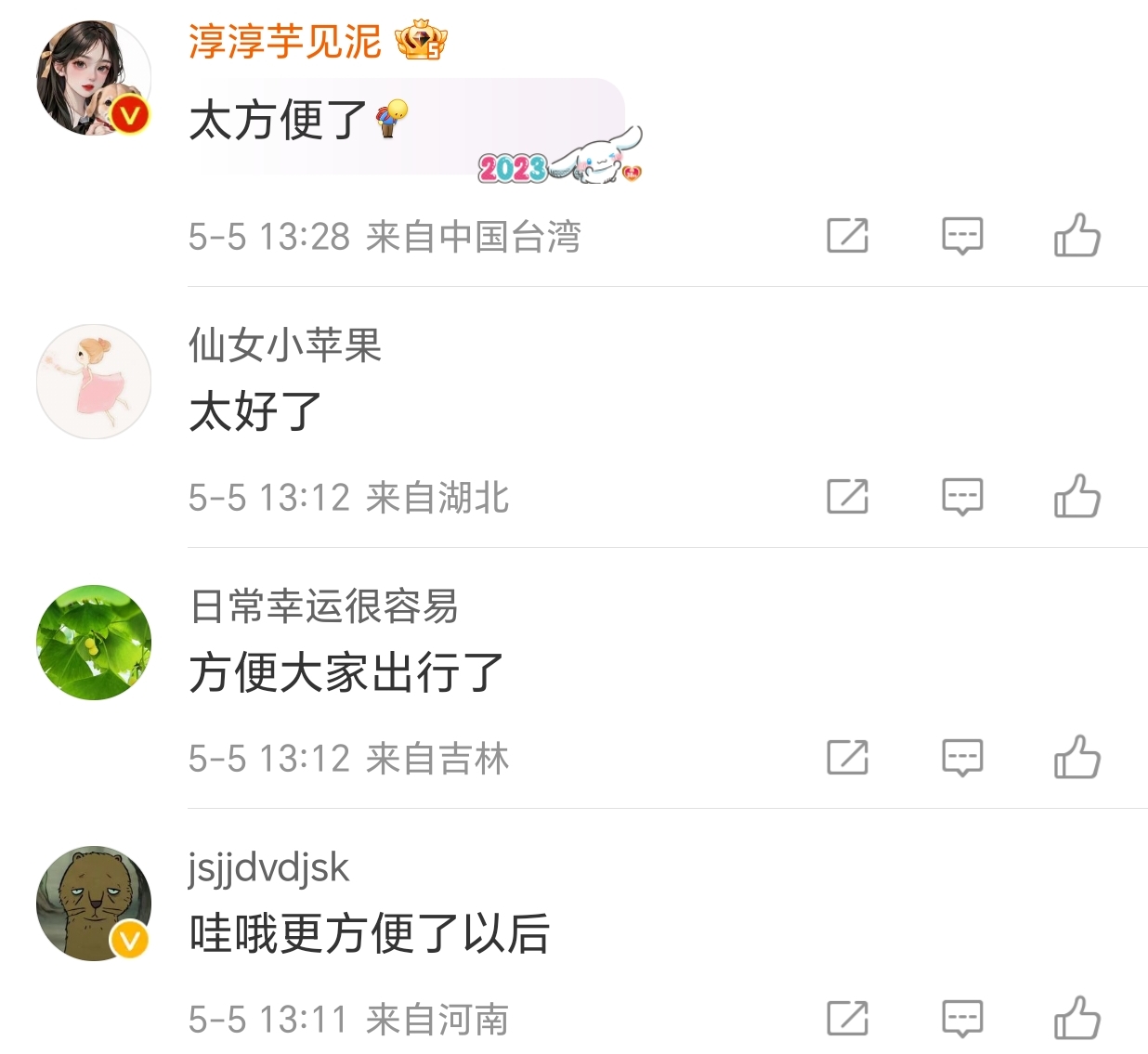Repost the comment from 日常幸运很容易
1148x1054 pixels.
[847, 758]
